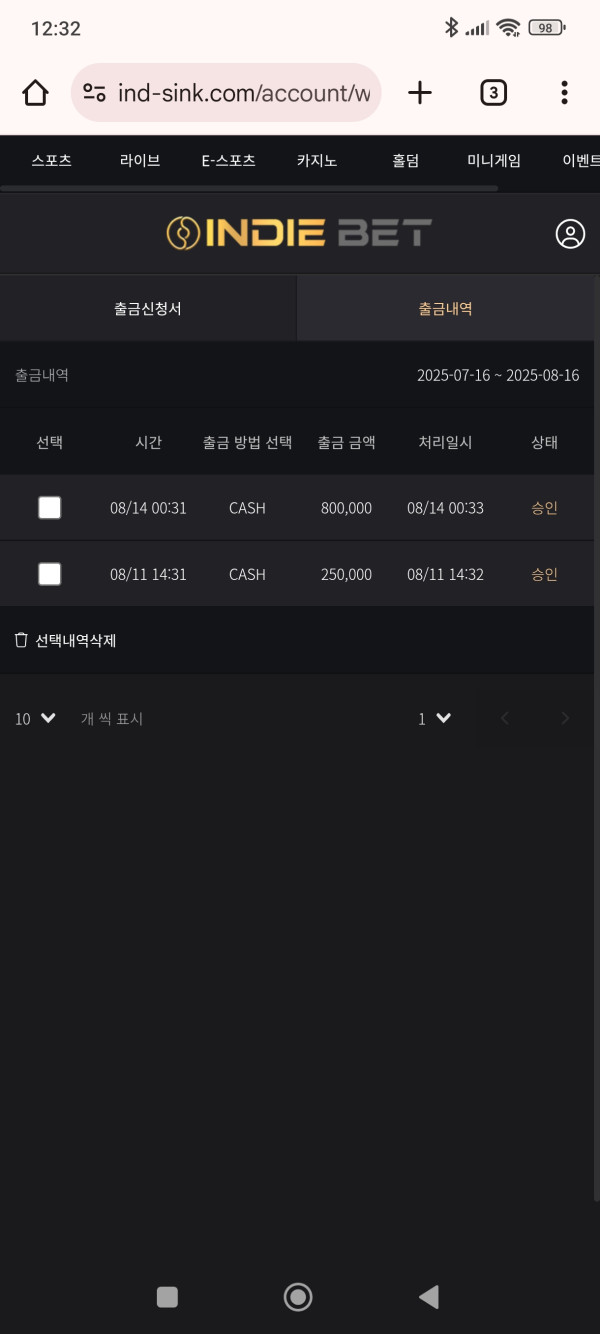Open the account profile icon

(x=570, y=234)
